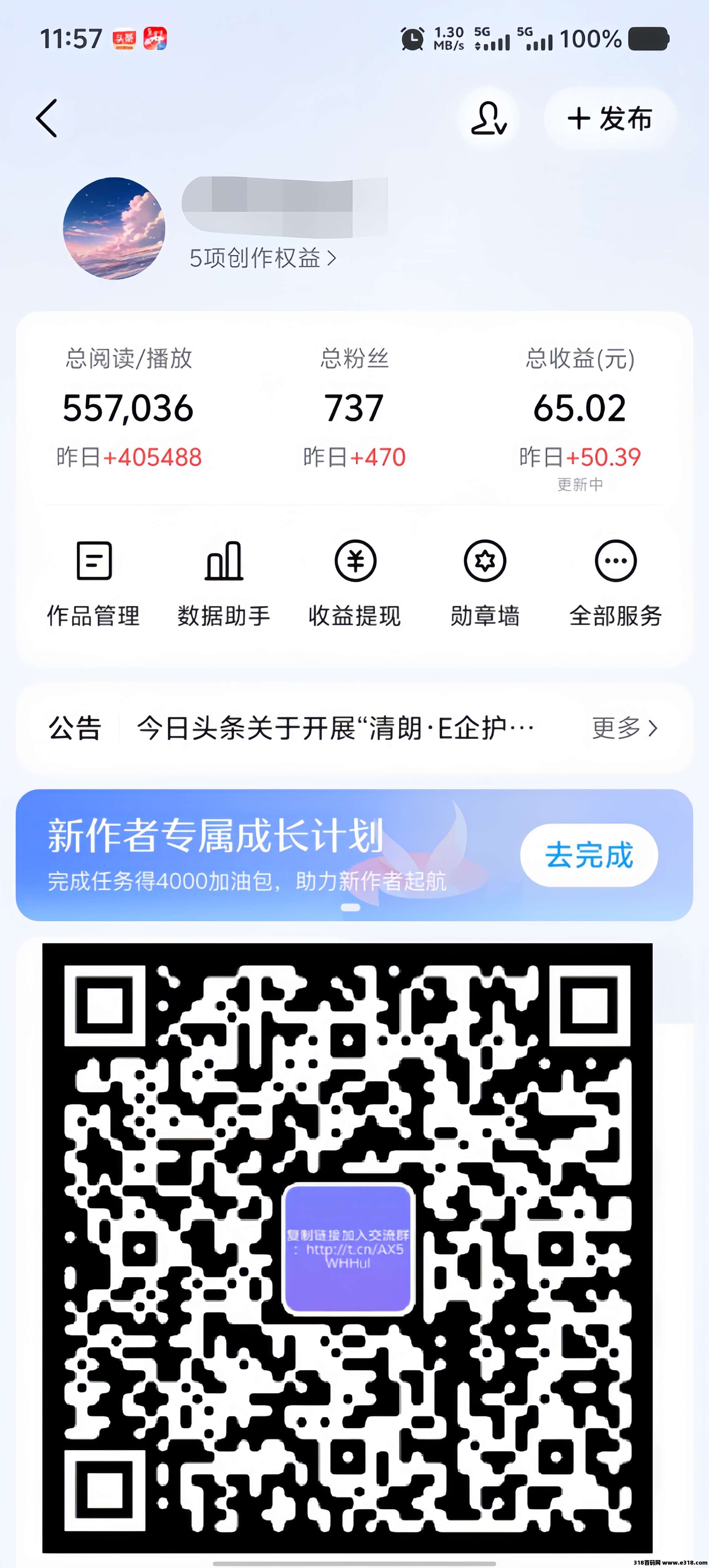
Task: View 5项创作权益 details
Action: click(262, 258)
